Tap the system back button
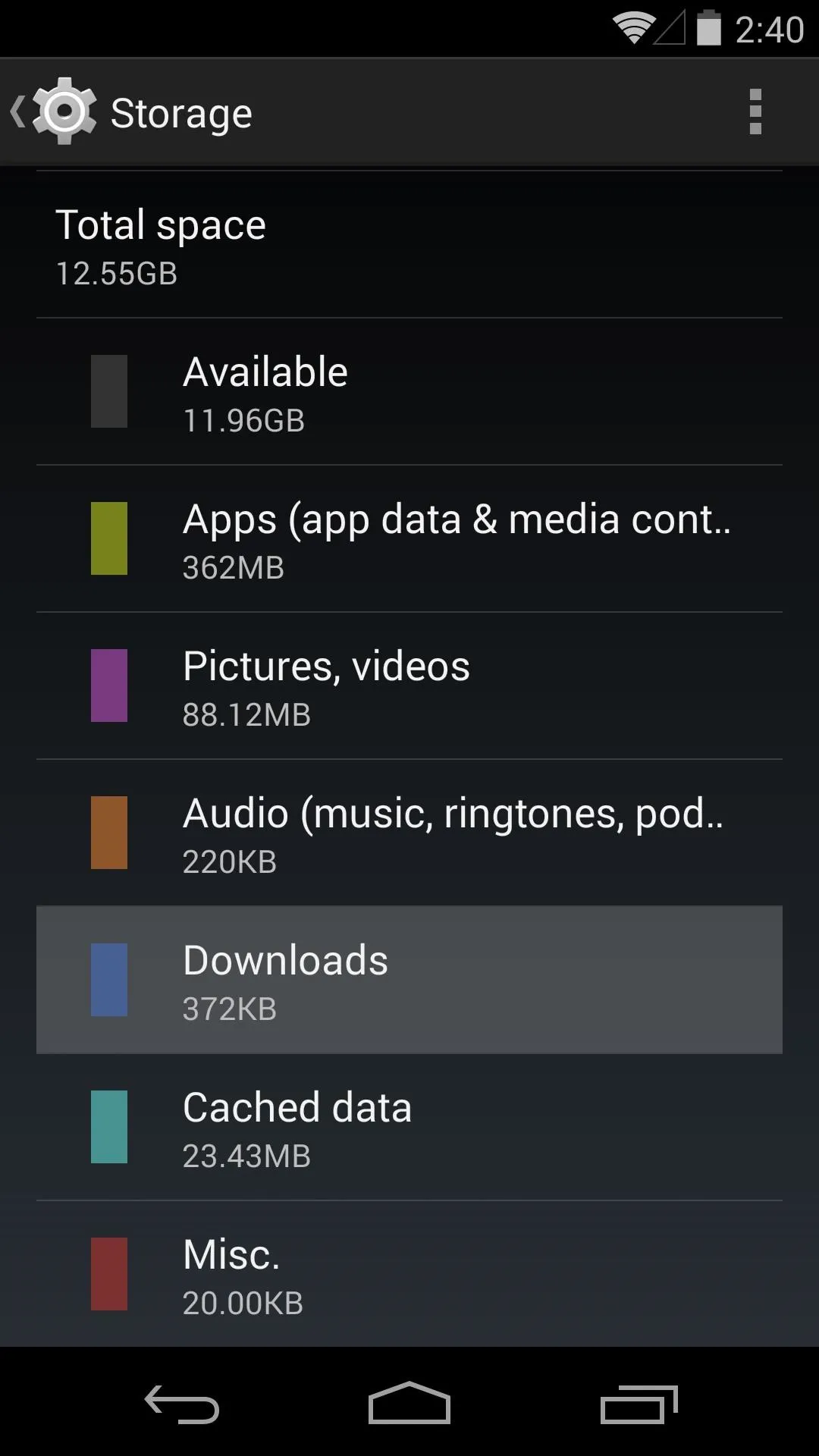819x1456 pixels. pyautogui.click(x=182, y=1404)
